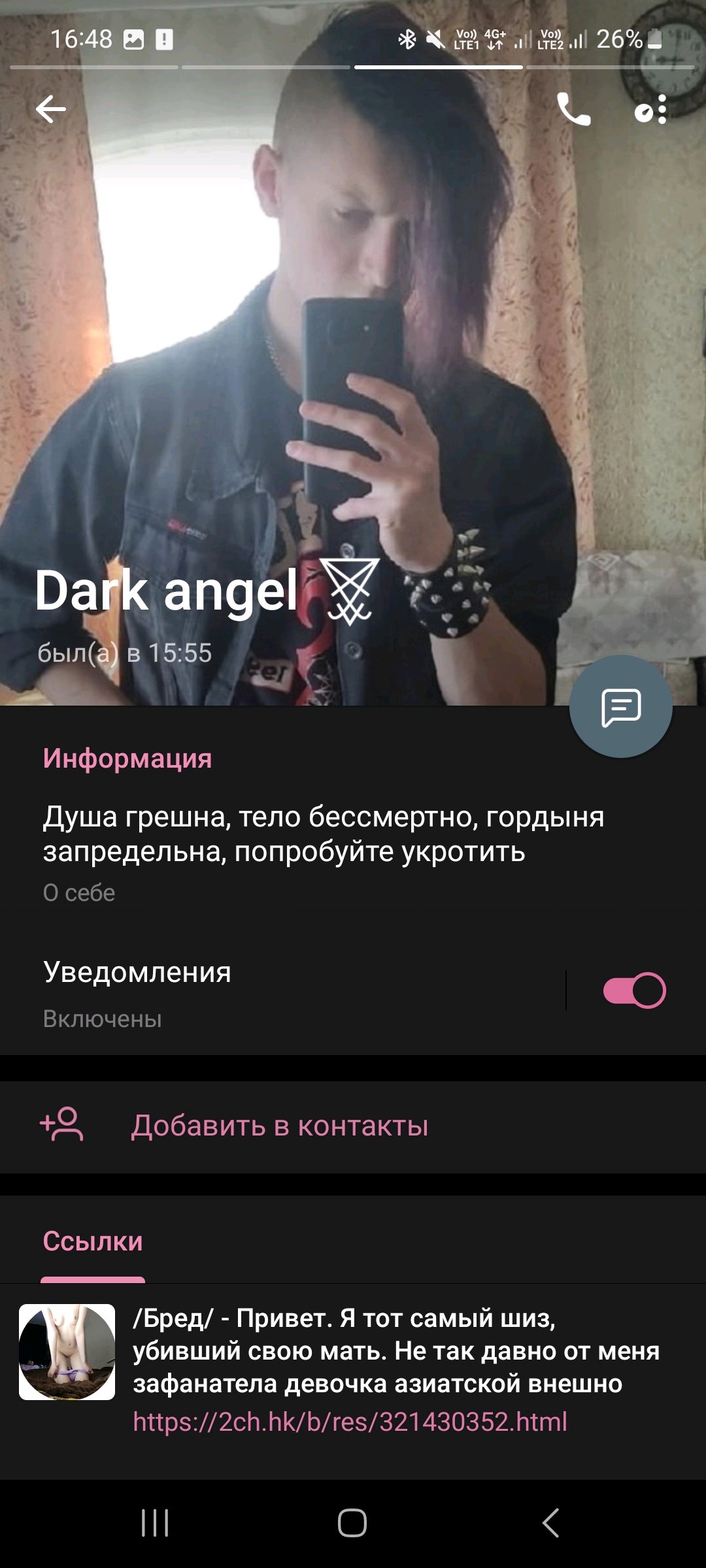Screen dimensions: 706x1568
Task: Call Dark angel via phone icon
Action: 573,109
